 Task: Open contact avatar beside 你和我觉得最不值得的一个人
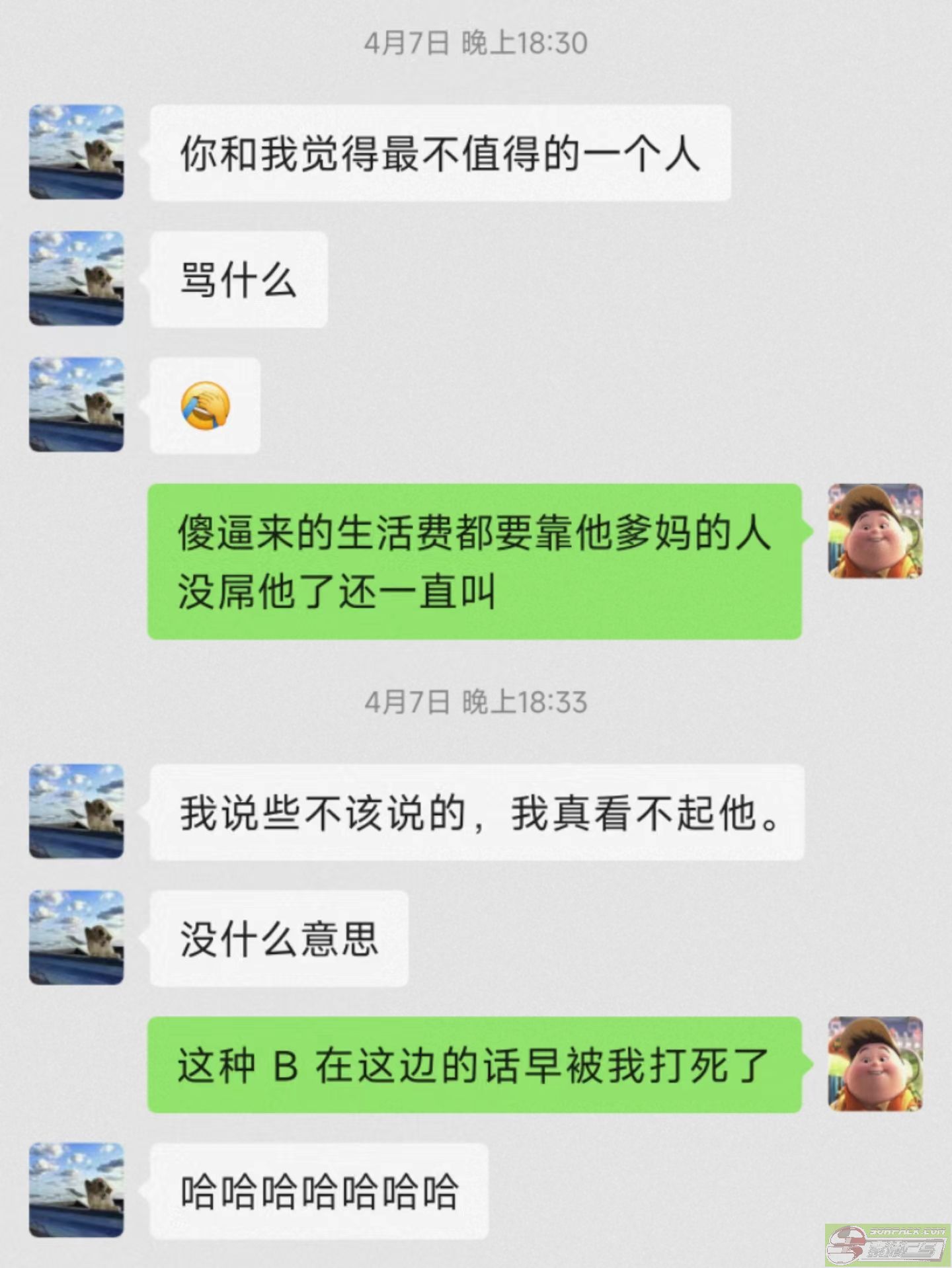[x=77, y=152]
